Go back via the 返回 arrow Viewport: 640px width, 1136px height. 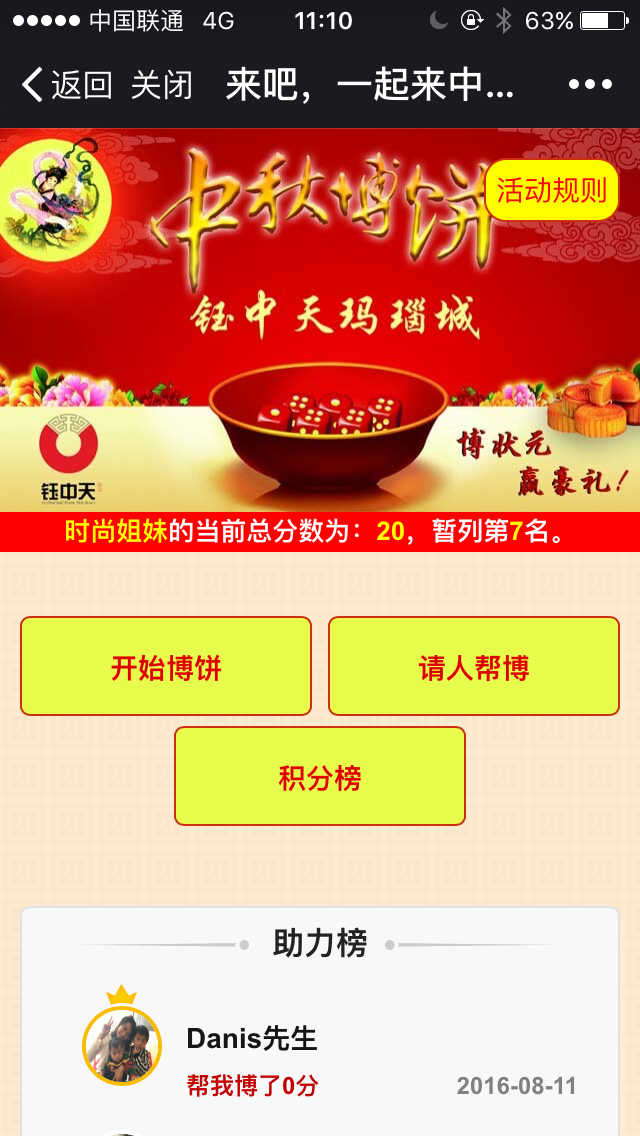(66, 85)
